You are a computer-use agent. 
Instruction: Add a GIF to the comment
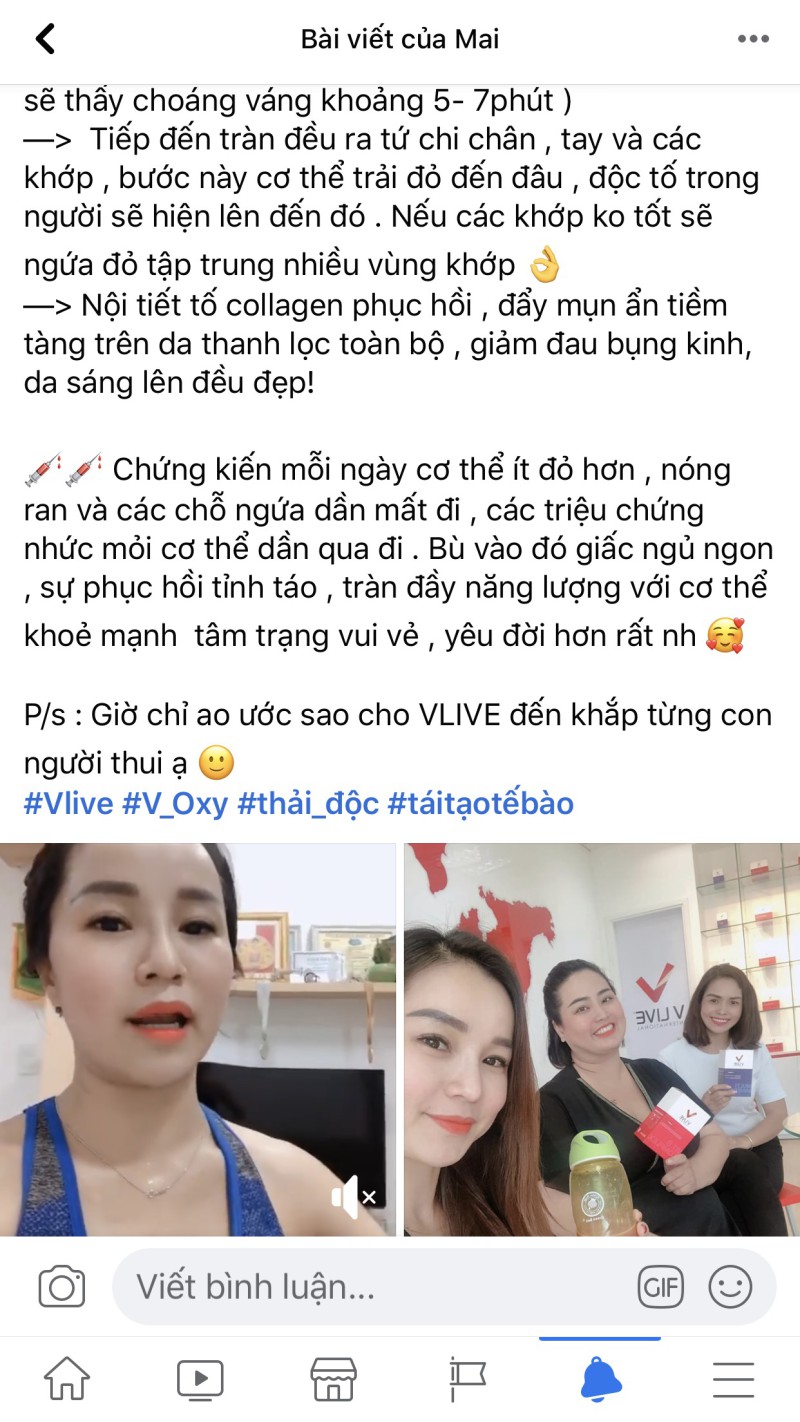pos(661,1286)
